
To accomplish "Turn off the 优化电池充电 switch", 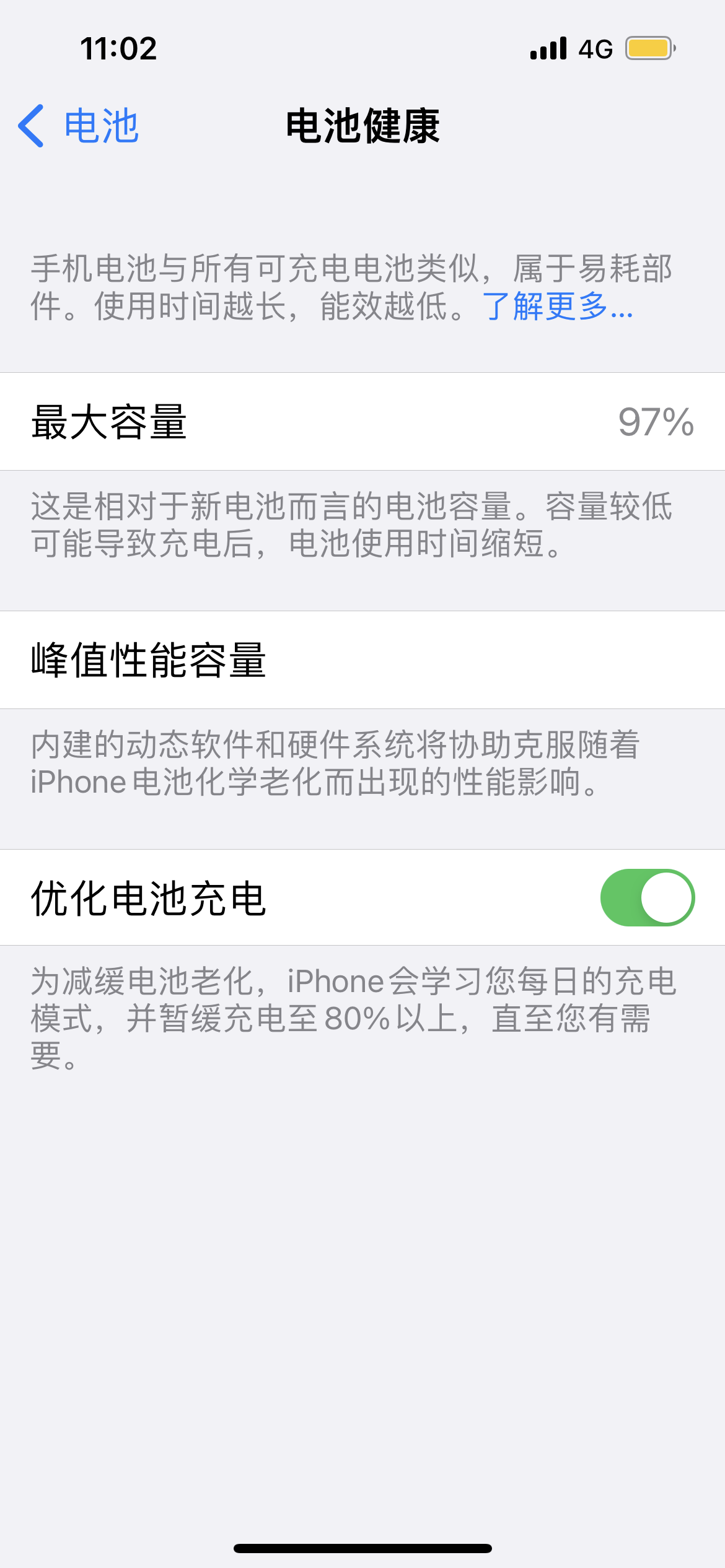I will click(x=648, y=897).
